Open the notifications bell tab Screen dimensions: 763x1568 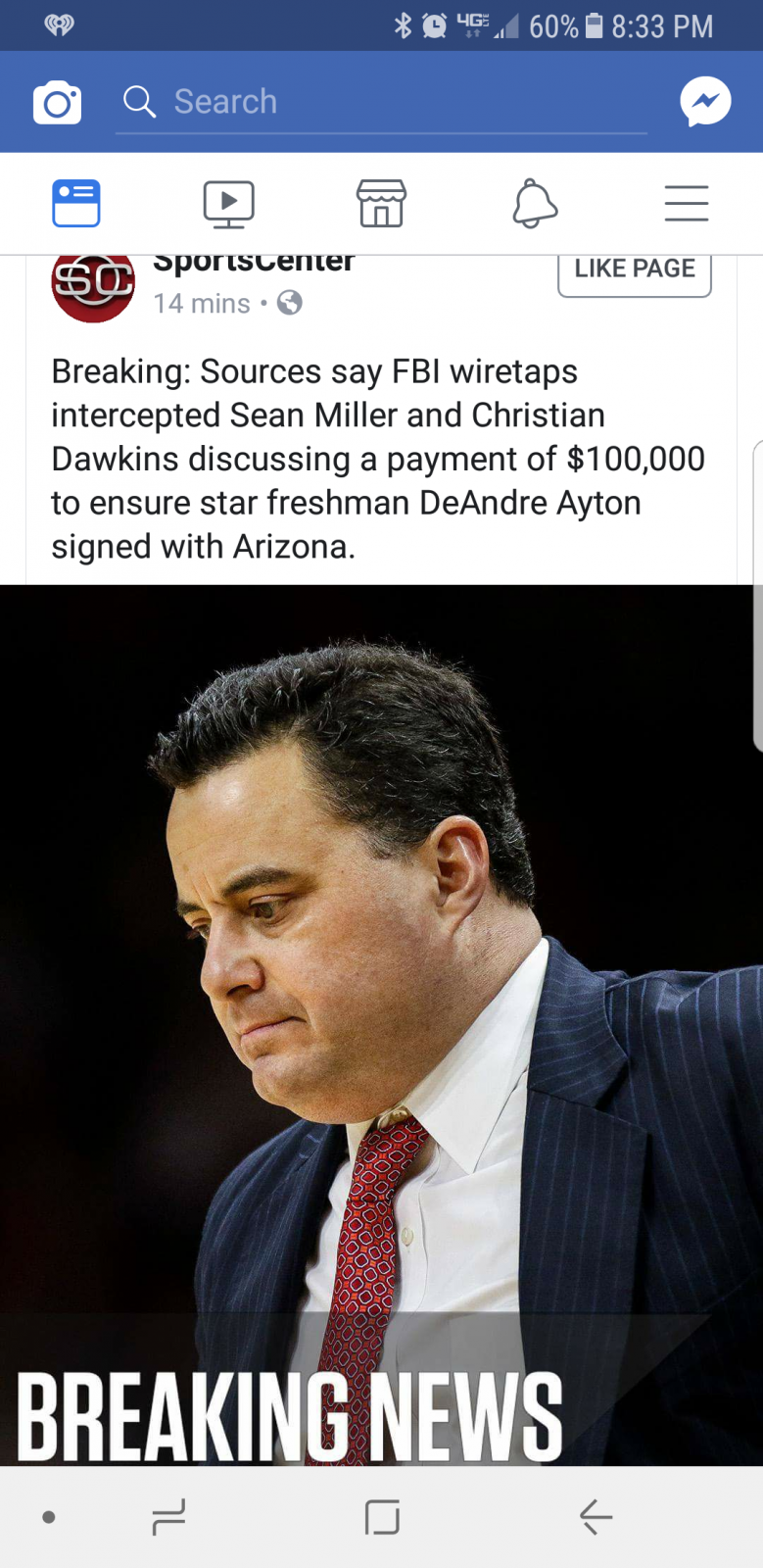pos(535,204)
